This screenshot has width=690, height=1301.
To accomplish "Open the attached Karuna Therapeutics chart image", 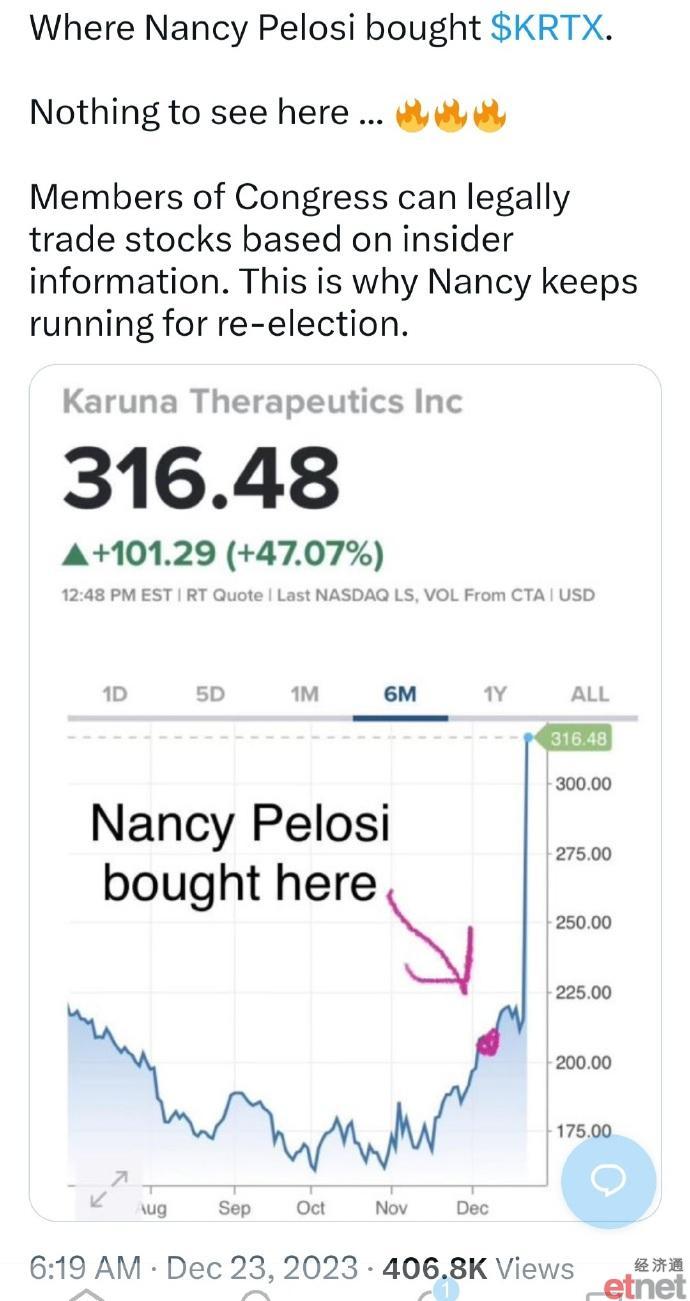I will (x=345, y=793).
